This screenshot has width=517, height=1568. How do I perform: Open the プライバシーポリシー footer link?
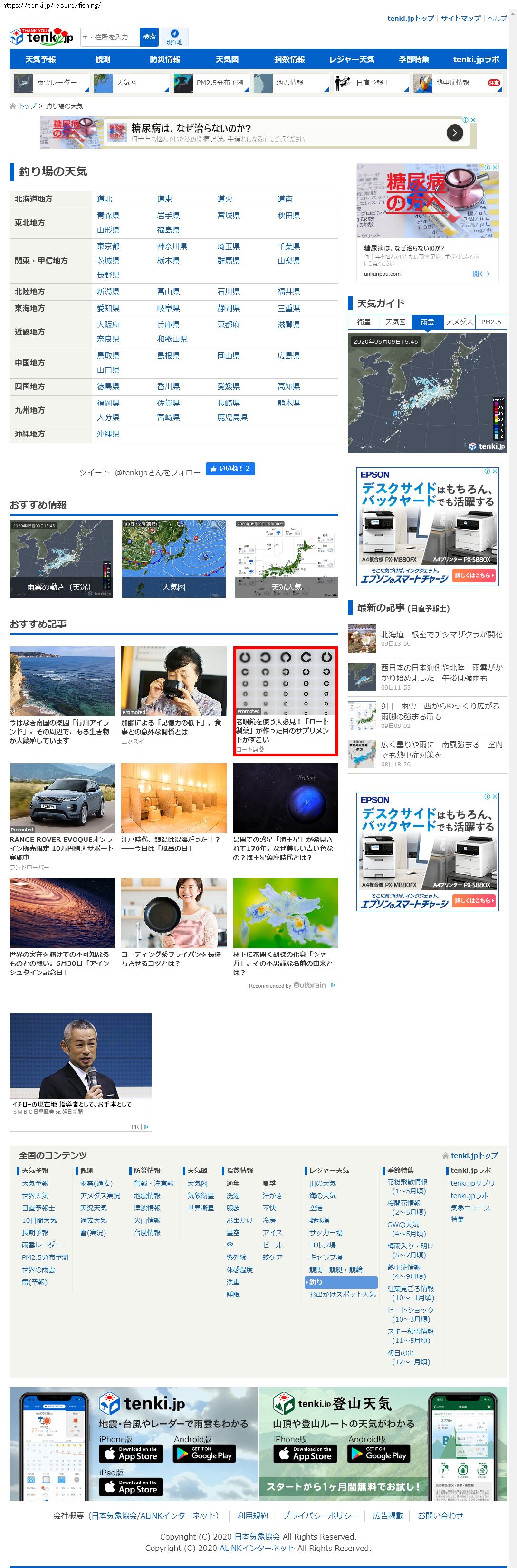click(320, 1515)
